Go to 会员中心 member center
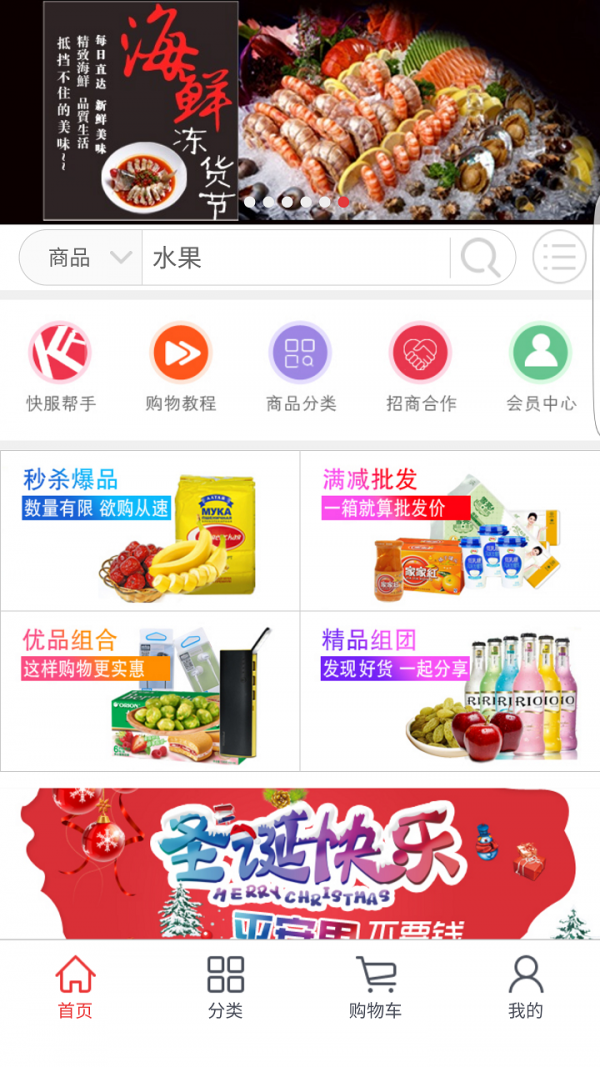Image resolution: width=600 pixels, height=1067 pixels. click(540, 367)
